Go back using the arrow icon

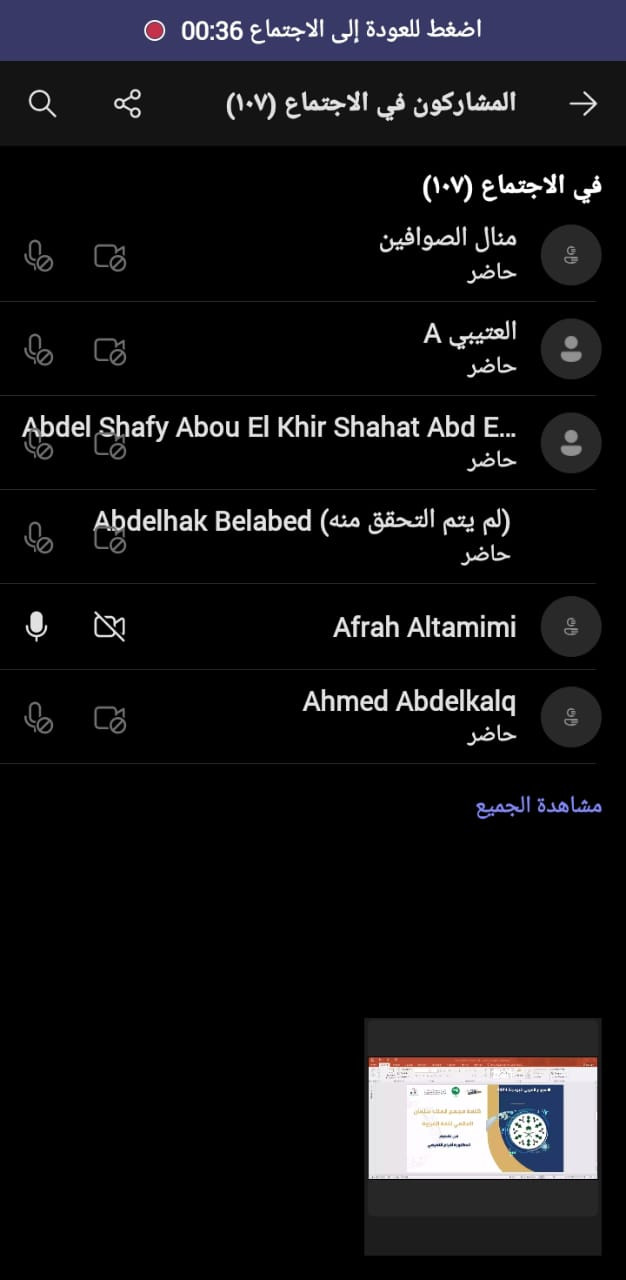(x=583, y=103)
